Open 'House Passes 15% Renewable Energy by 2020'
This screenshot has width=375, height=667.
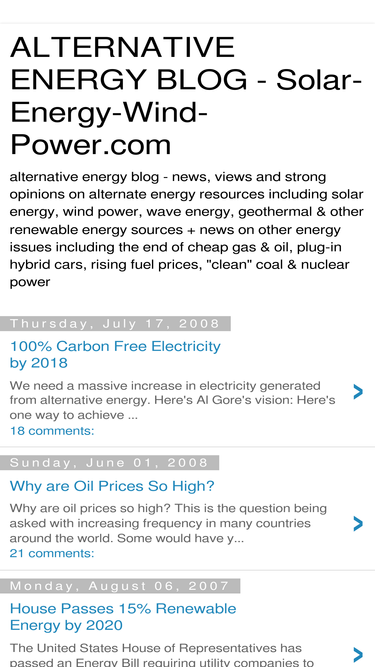(x=123, y=617)
